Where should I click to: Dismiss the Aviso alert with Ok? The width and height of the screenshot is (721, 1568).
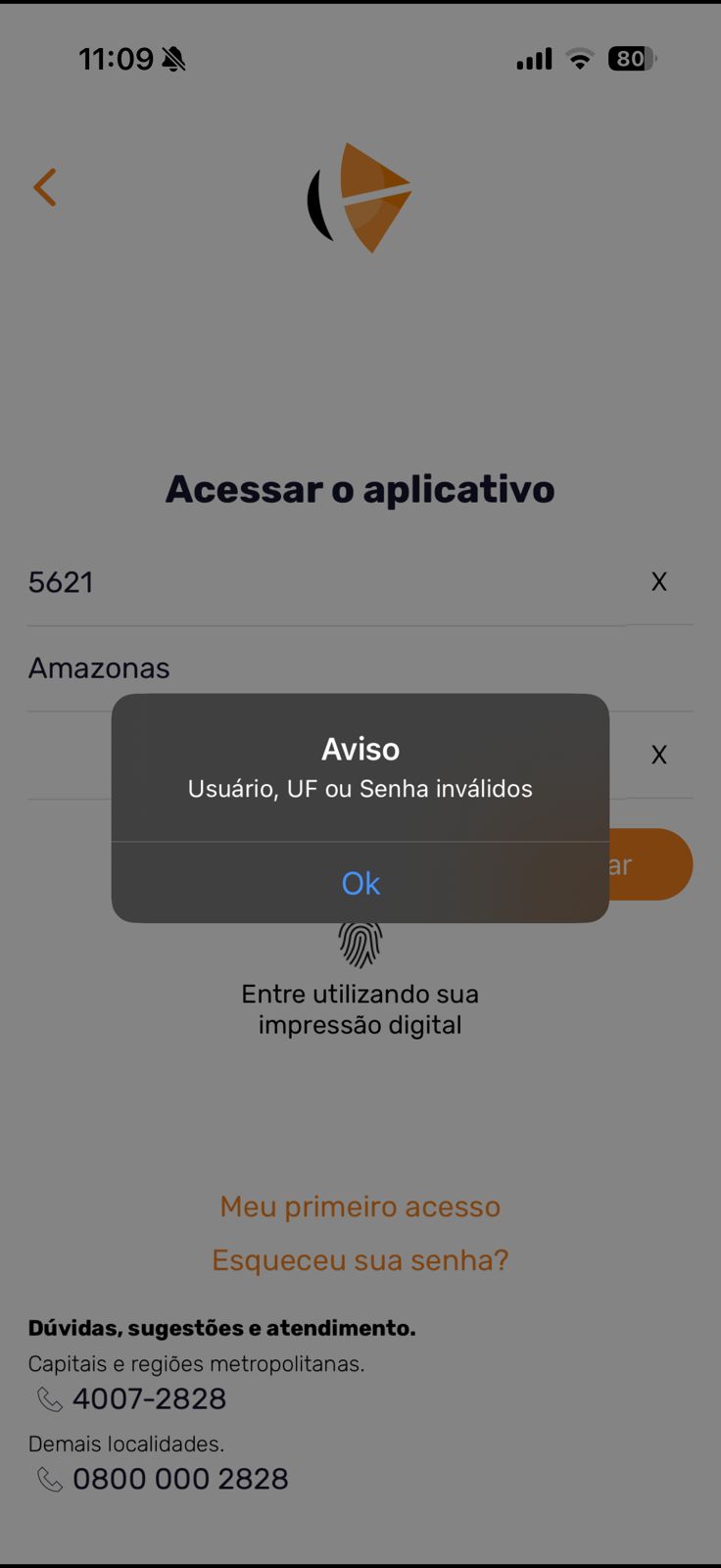tap(360, 883)
